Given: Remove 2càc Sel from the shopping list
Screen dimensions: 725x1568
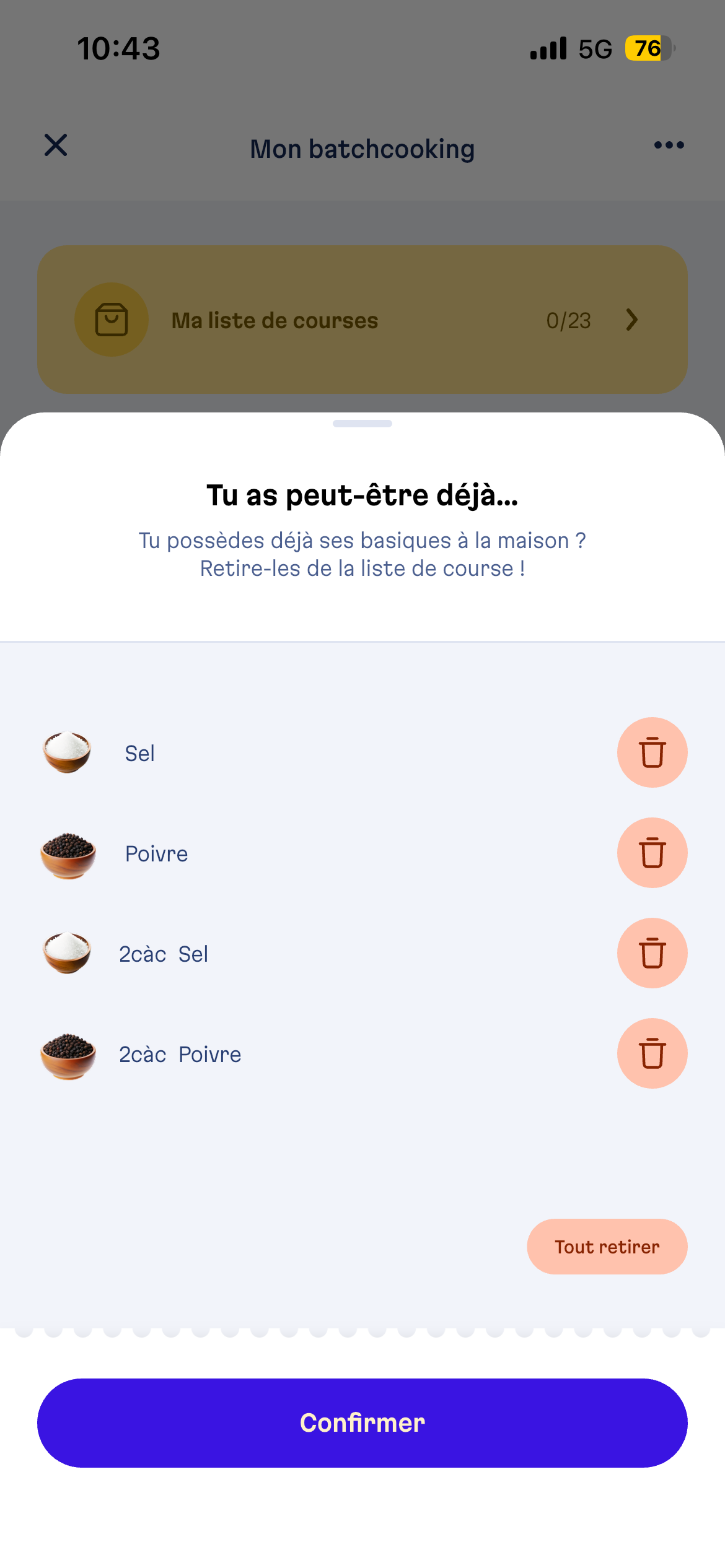Looking at the screenshot, I should pos(652,953).
